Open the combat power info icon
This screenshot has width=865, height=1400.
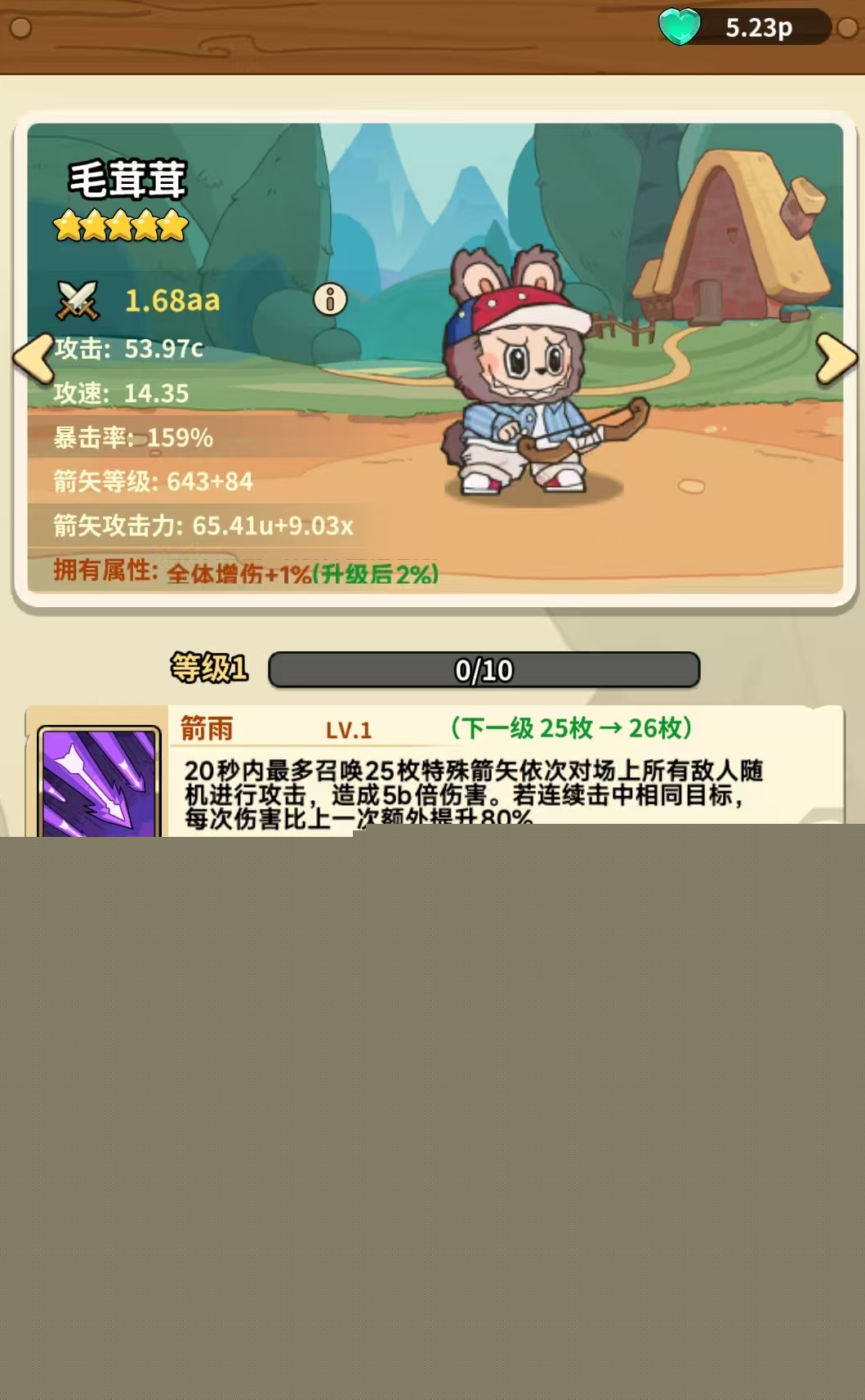(x=330, y=300)
